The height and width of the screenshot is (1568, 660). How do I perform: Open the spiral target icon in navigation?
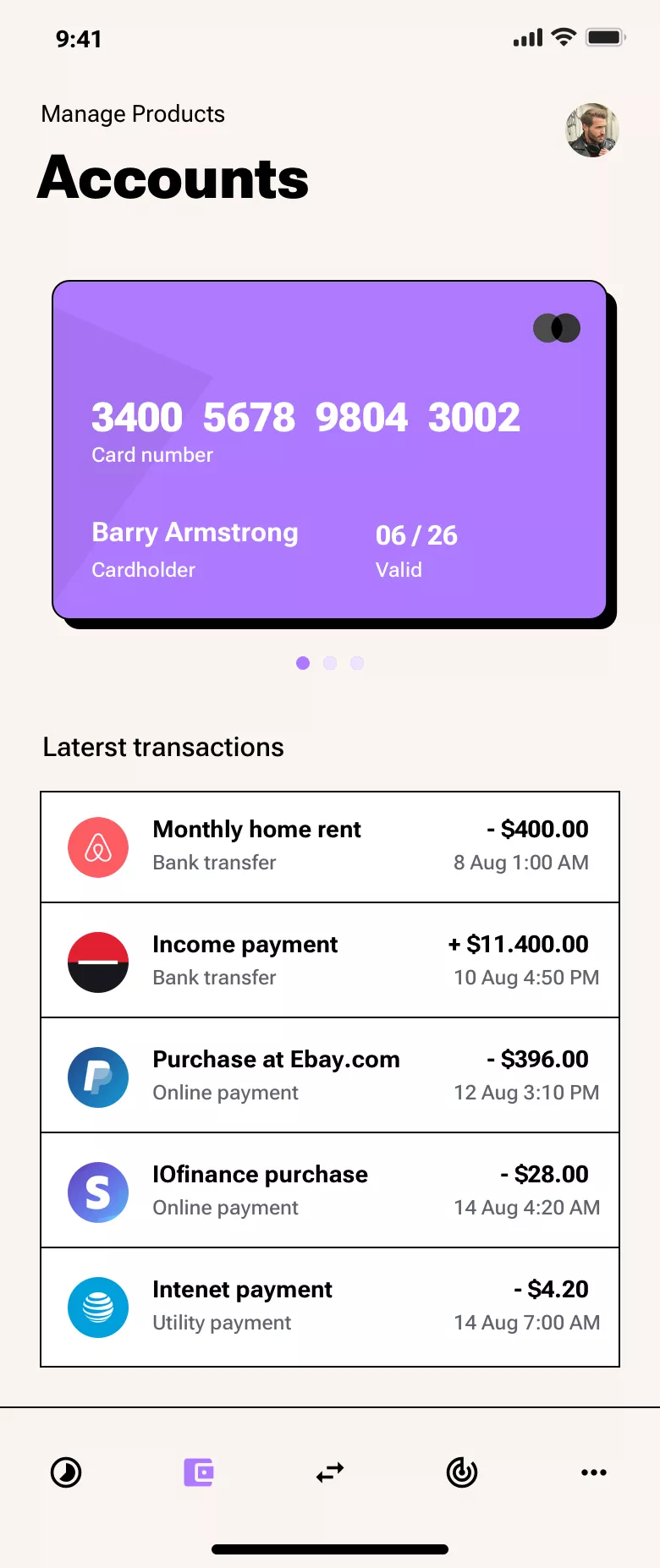tap(461, 1472)
